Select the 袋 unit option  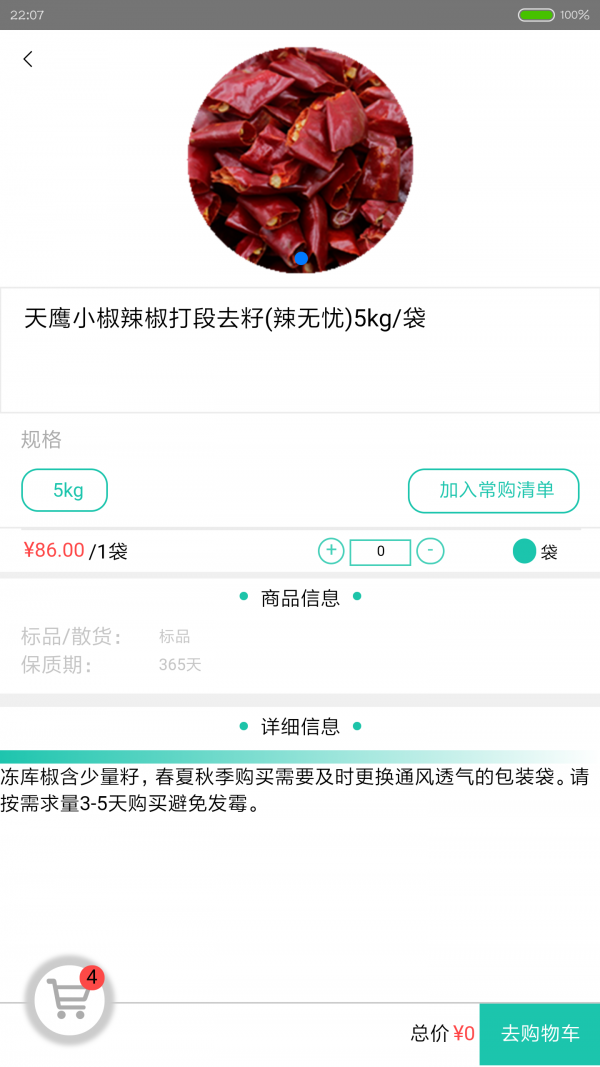tap(525, 551)
